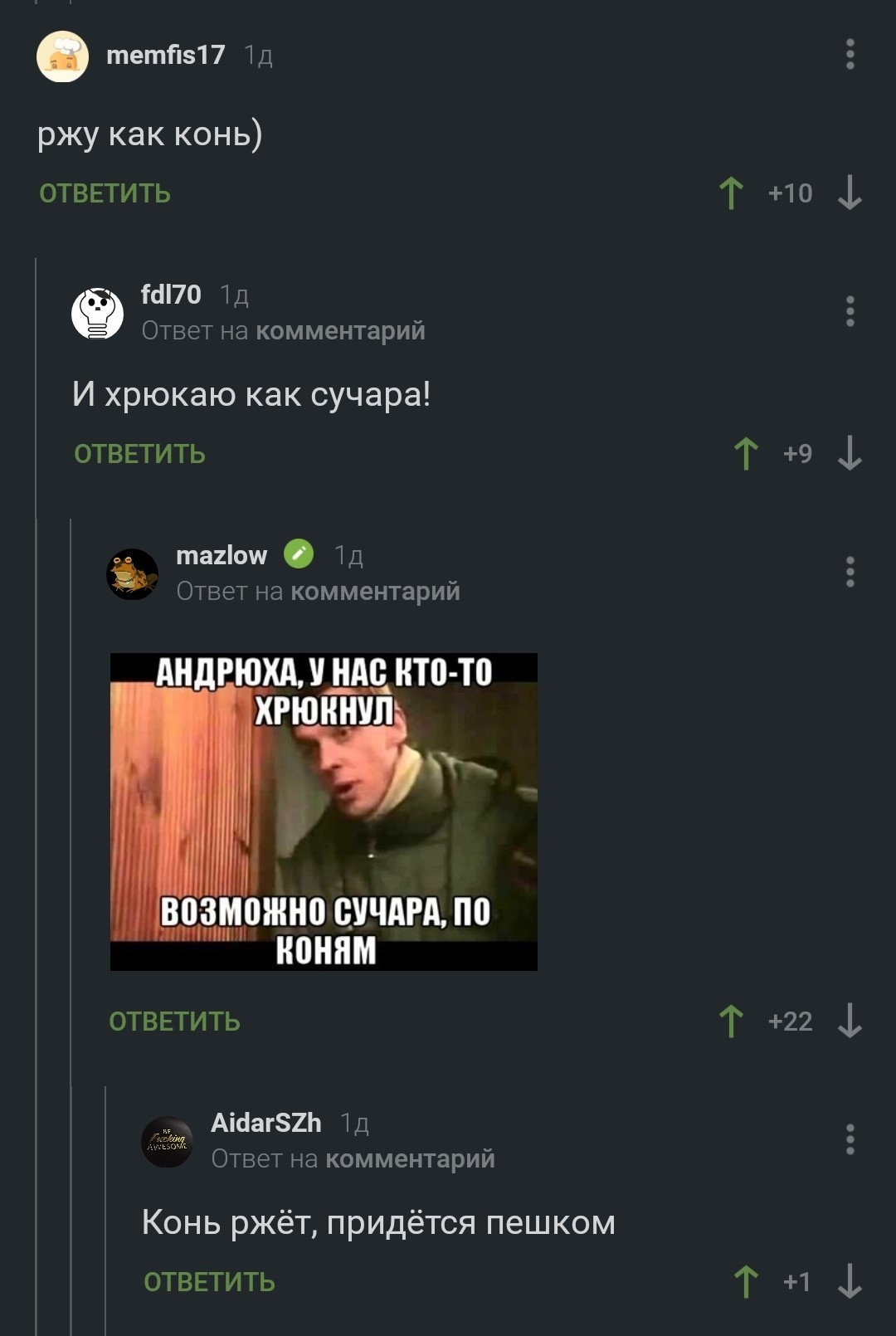Tap ОТВЕТИТЬ under mazlow's comment
896x1336 pixels.
[x=174, y=1022]
